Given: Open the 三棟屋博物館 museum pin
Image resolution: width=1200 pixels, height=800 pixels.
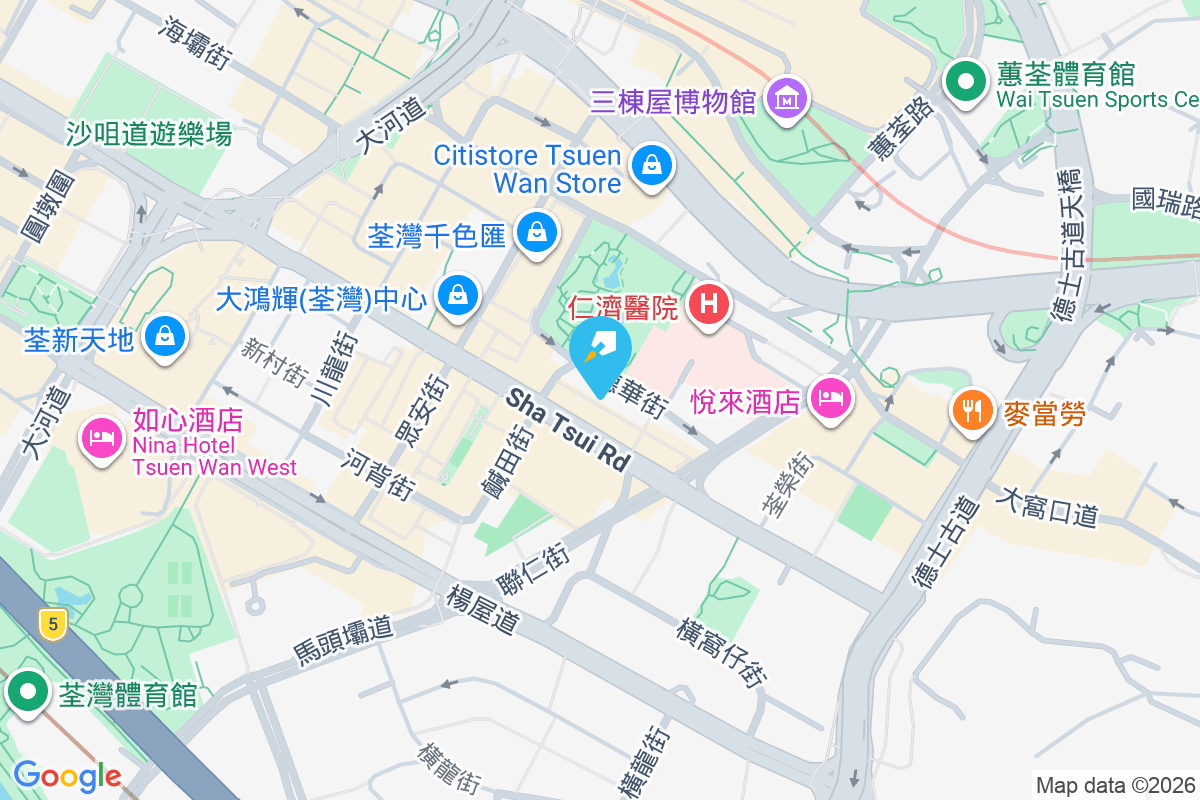Looking at the screenshot, I should click(787, 98).
